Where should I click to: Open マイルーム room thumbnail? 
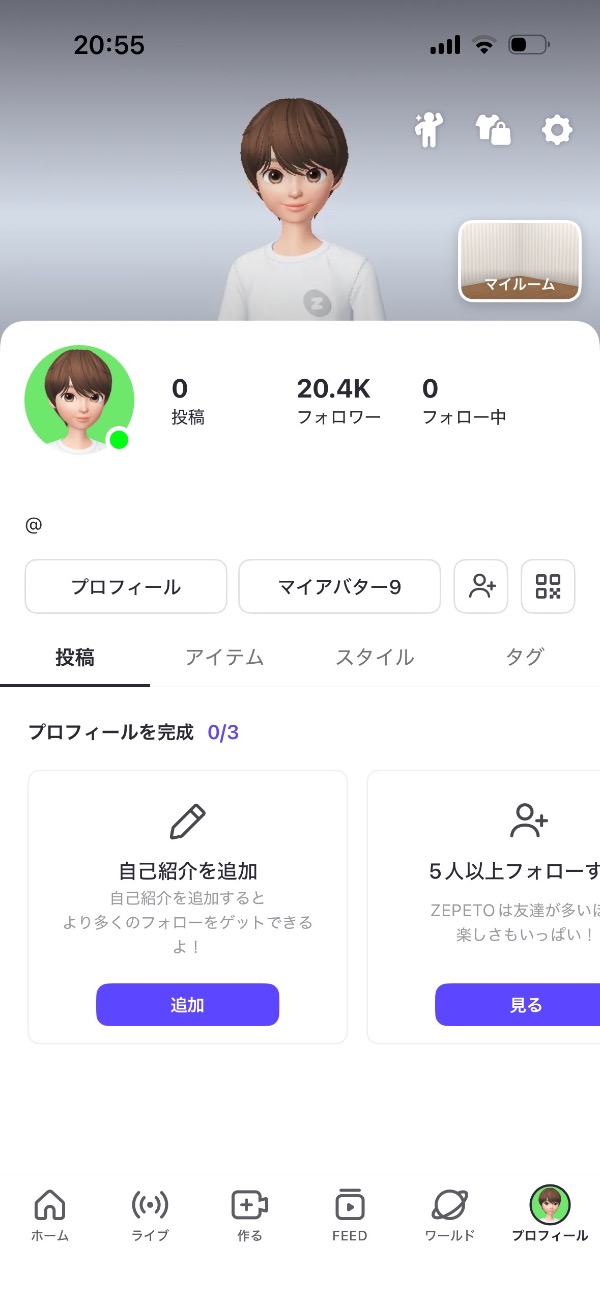520,261
